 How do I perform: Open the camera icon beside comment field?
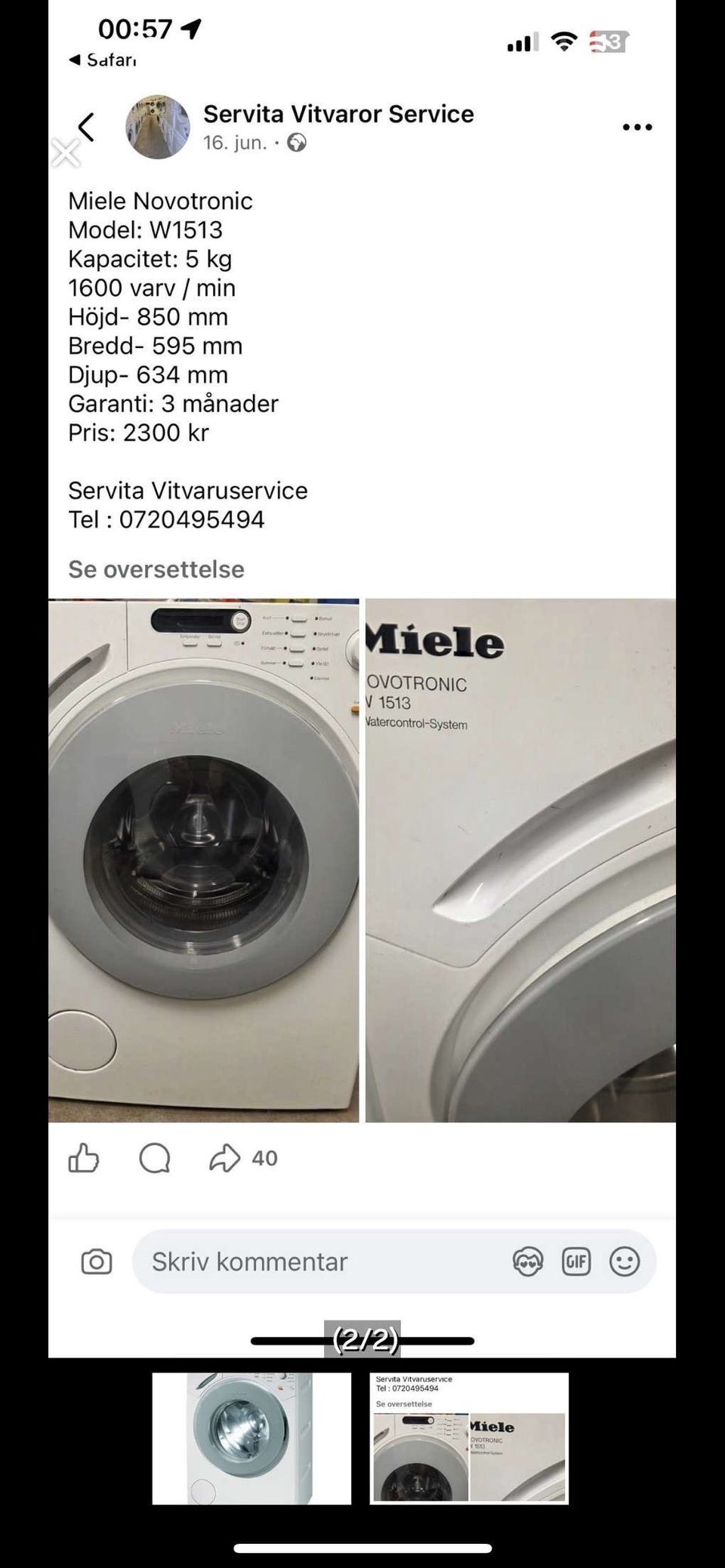pos(97,1261)
